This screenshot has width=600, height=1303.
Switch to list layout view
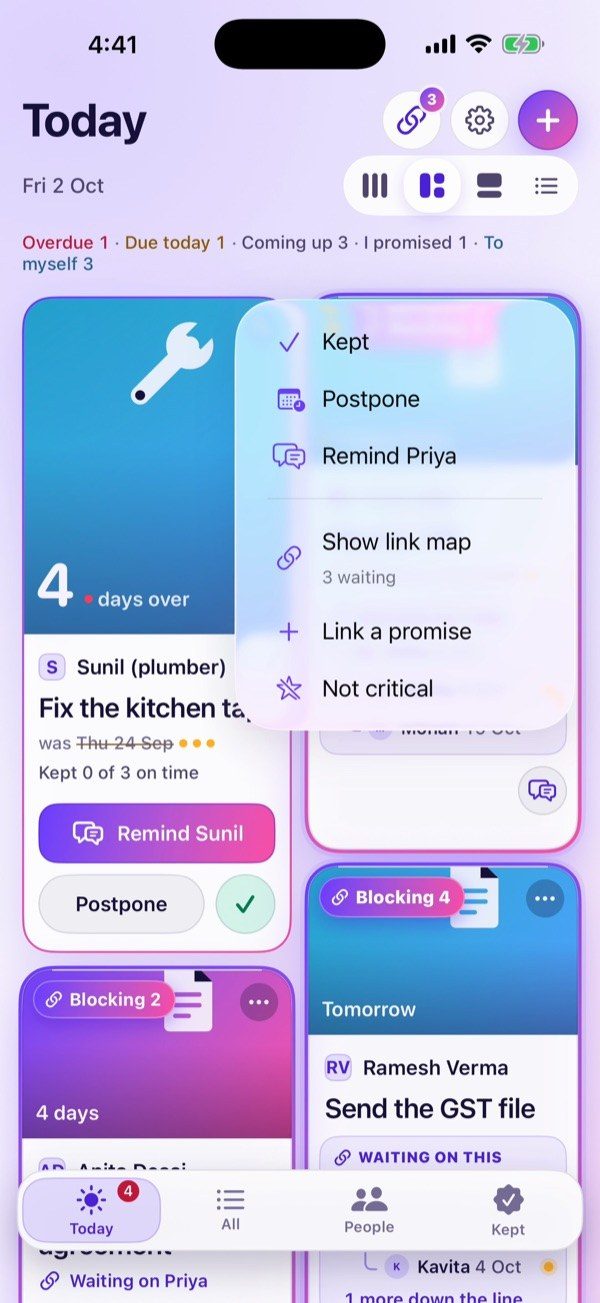tap(546, 186)
